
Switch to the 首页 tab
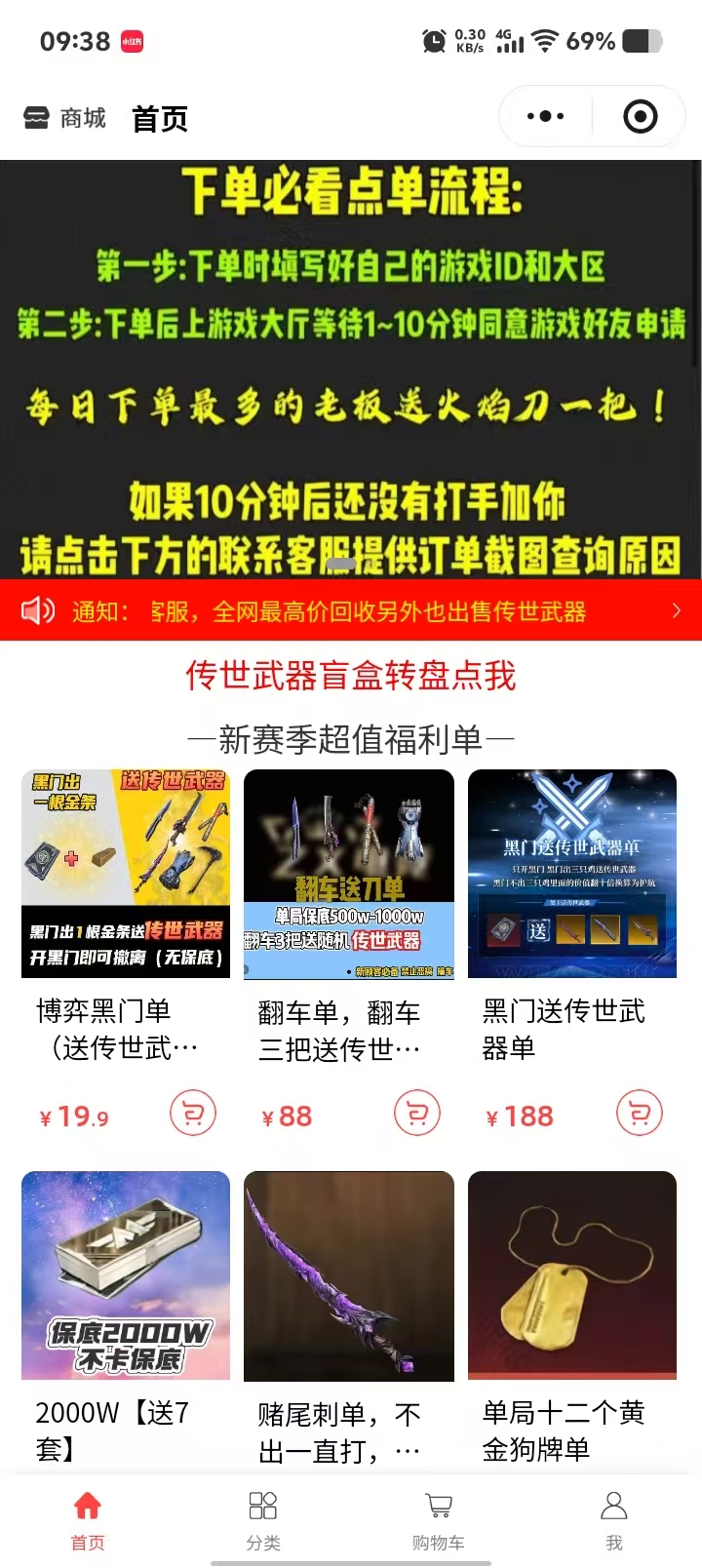(88, 1519)
